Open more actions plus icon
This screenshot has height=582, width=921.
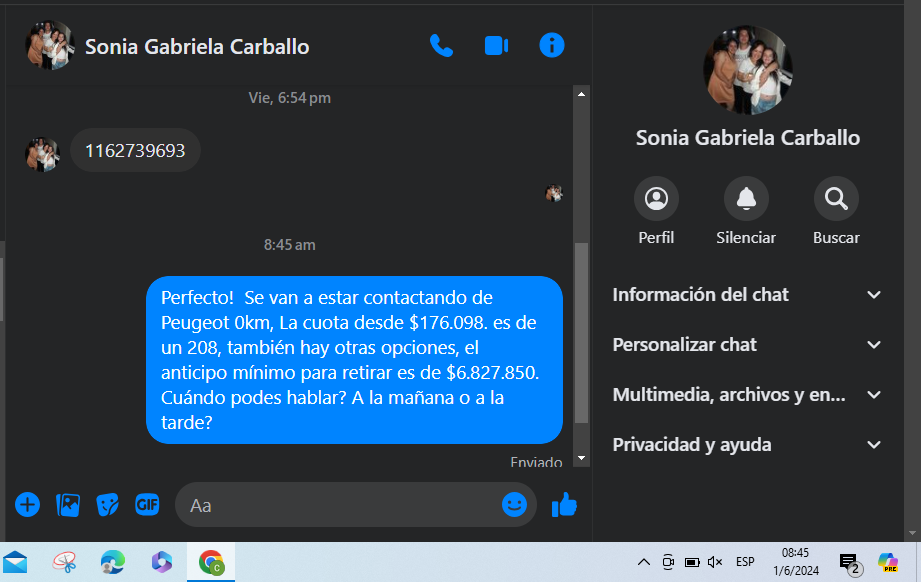click(27, 505)
